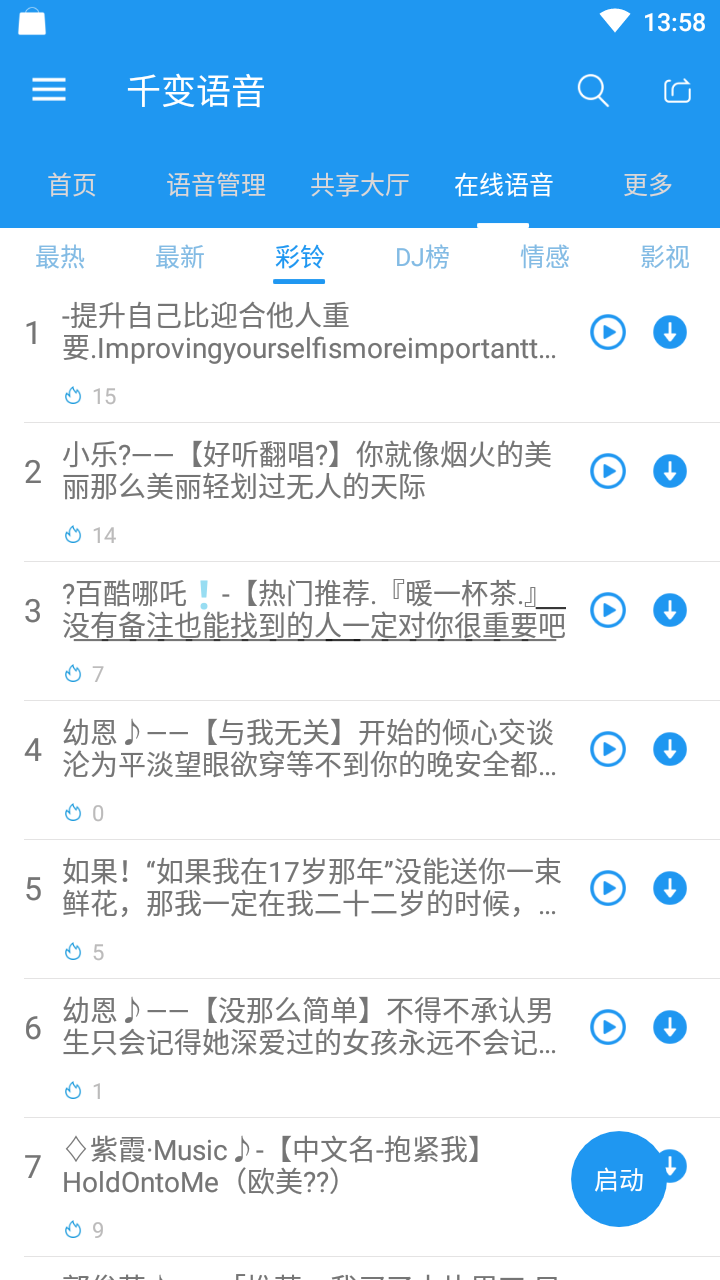Play the ringtone ranked number 6
Image resolution: width=720 pixels, height=1280 pixels.
click(607, 1027)
